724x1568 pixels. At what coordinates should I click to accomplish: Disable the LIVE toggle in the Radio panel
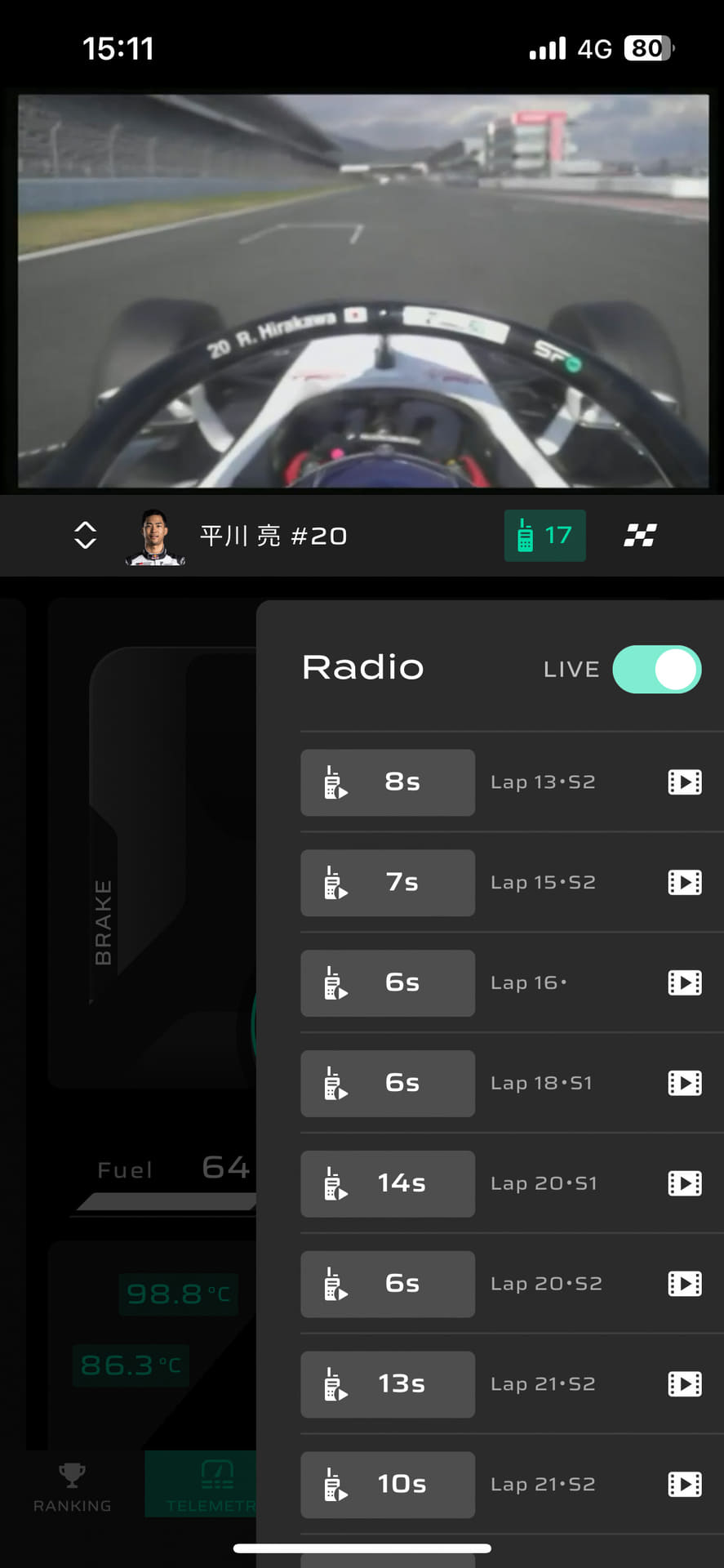click(x=657, y=669)
